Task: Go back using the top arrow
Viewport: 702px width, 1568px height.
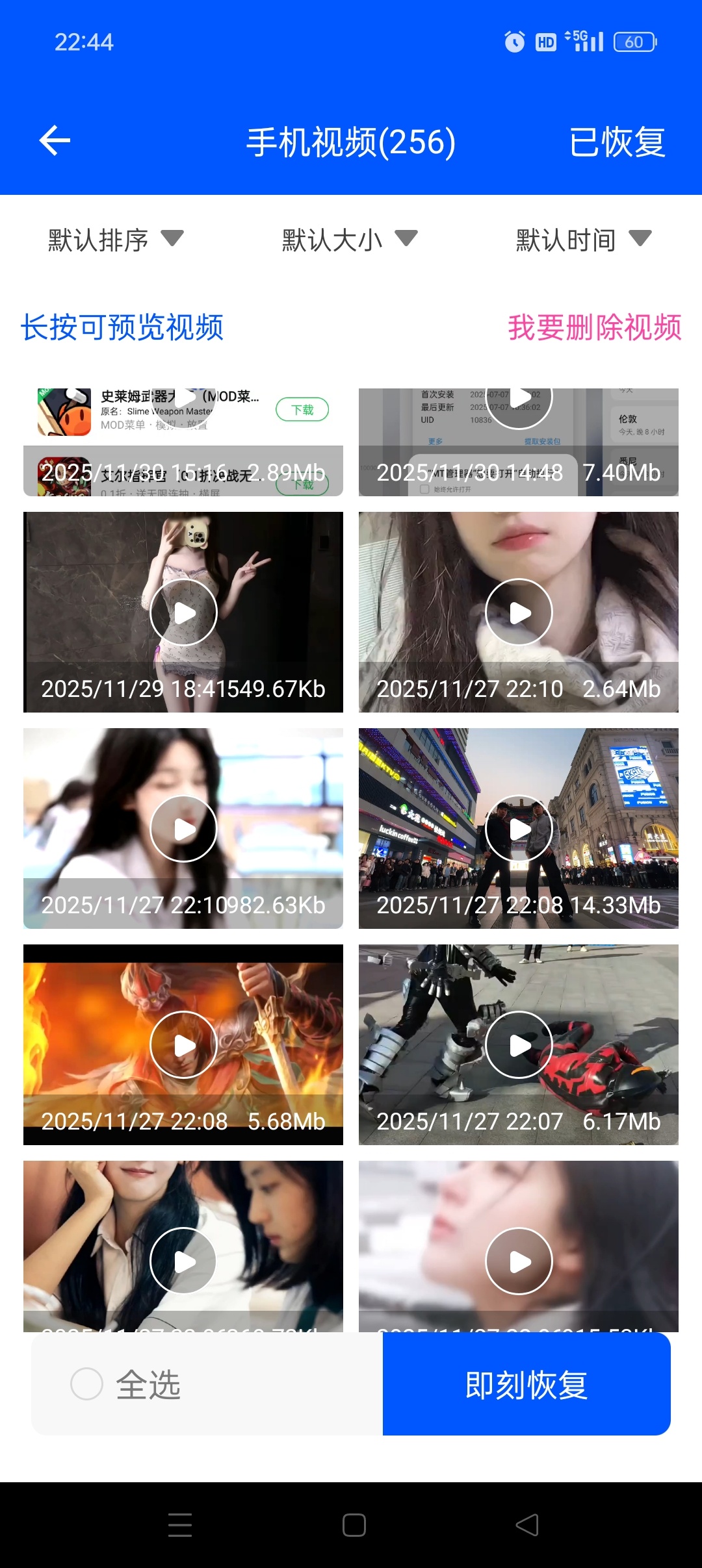Action: pyautogui.click(x=55, y=141)
